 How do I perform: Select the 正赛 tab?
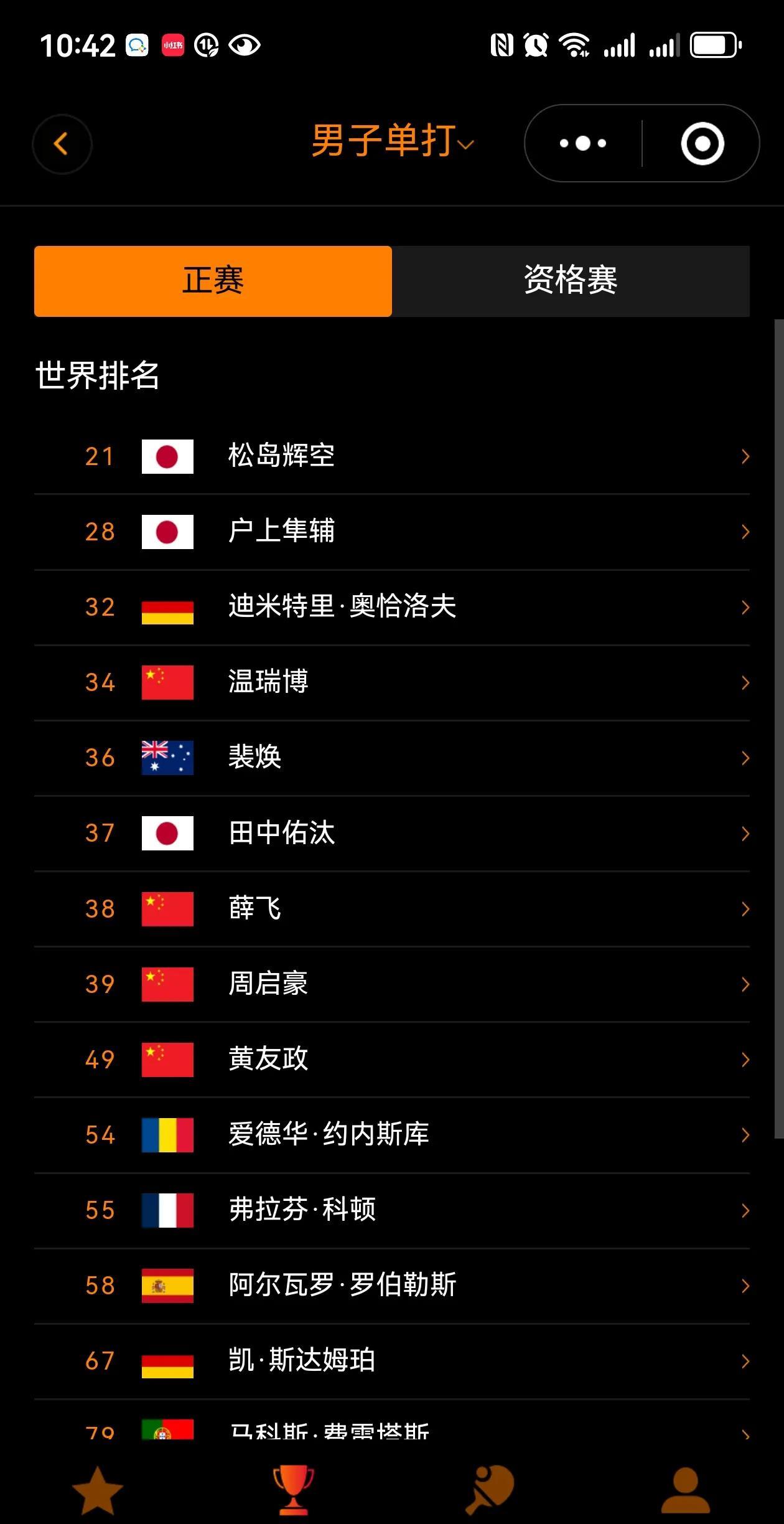[213, 281]
